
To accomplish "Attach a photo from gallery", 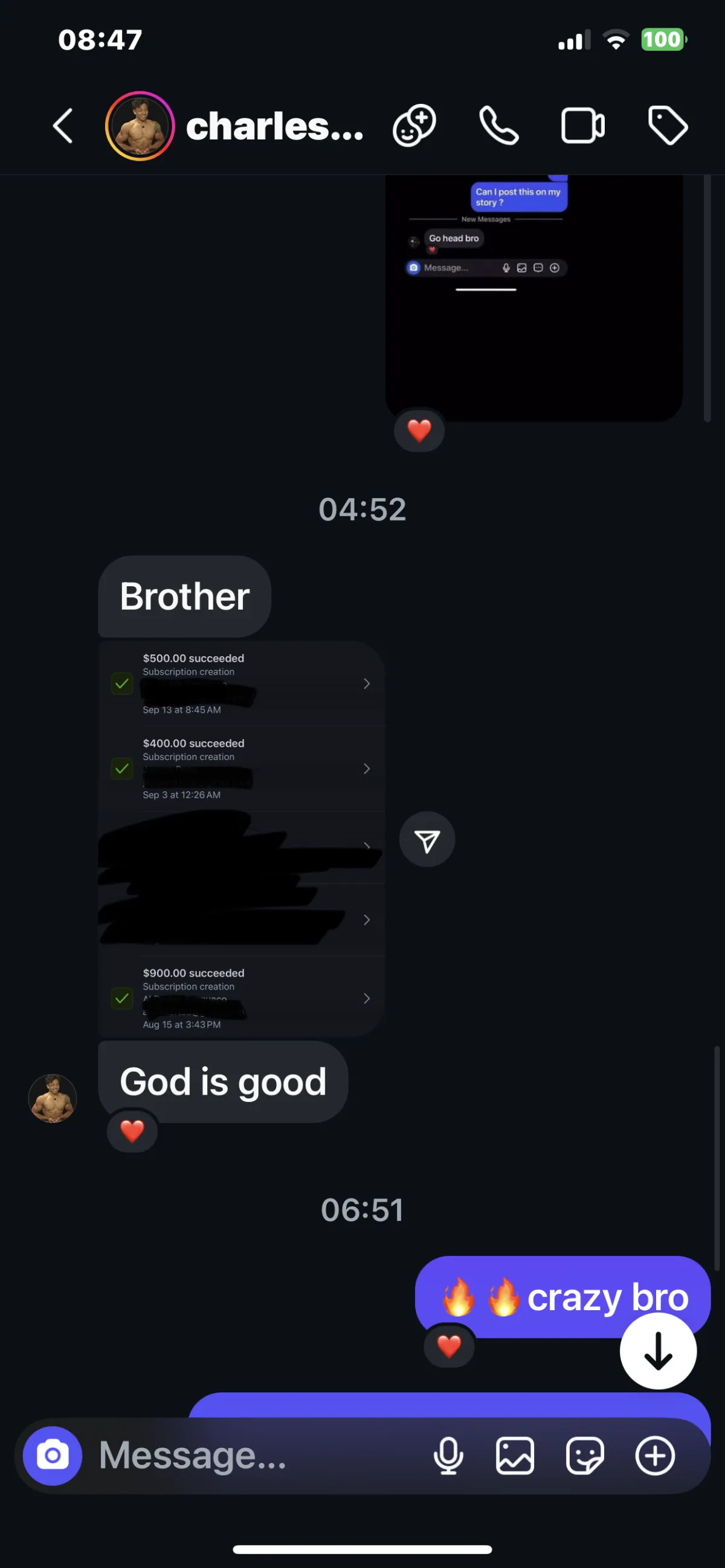I will click(x=515, y=1455).
